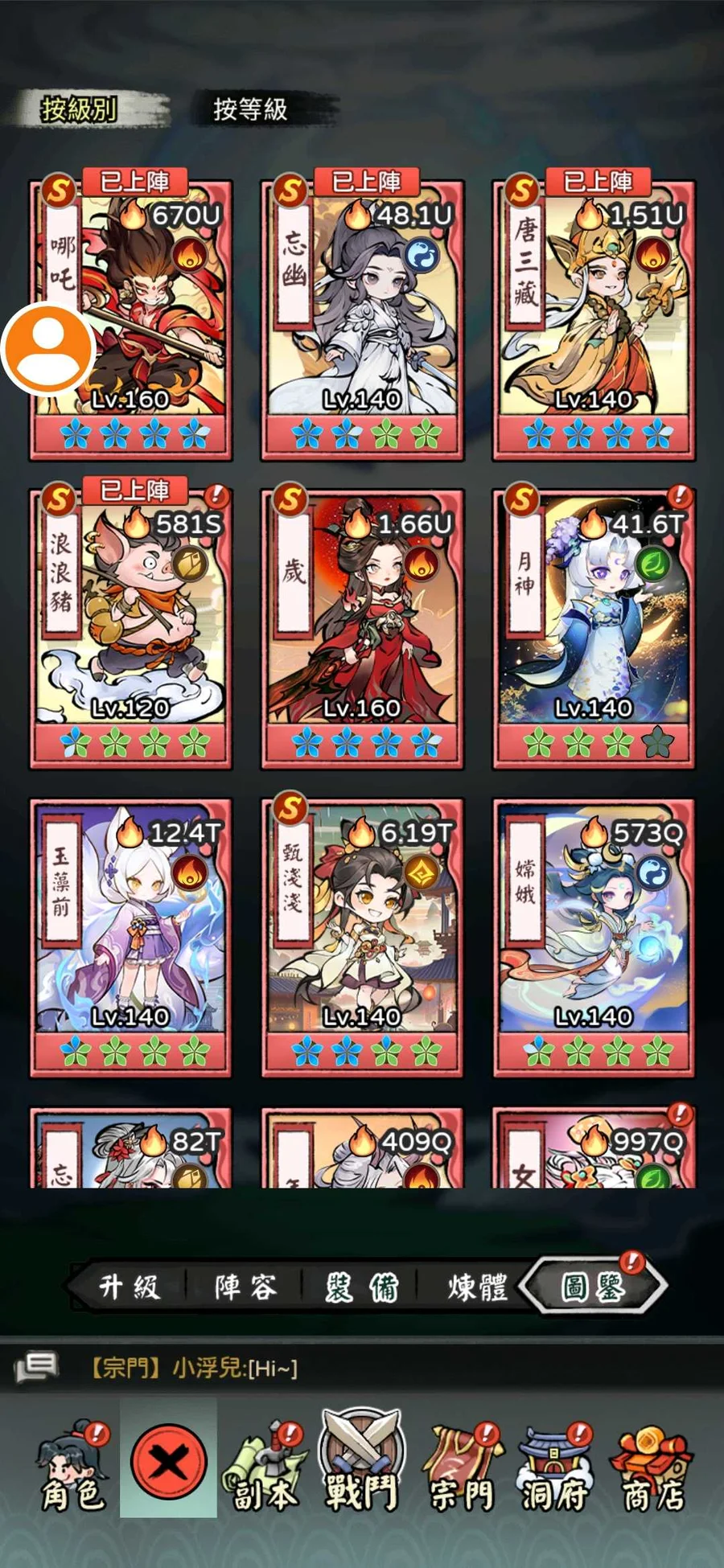Open the 玉藻前 hero card

(x=130, y=938)
